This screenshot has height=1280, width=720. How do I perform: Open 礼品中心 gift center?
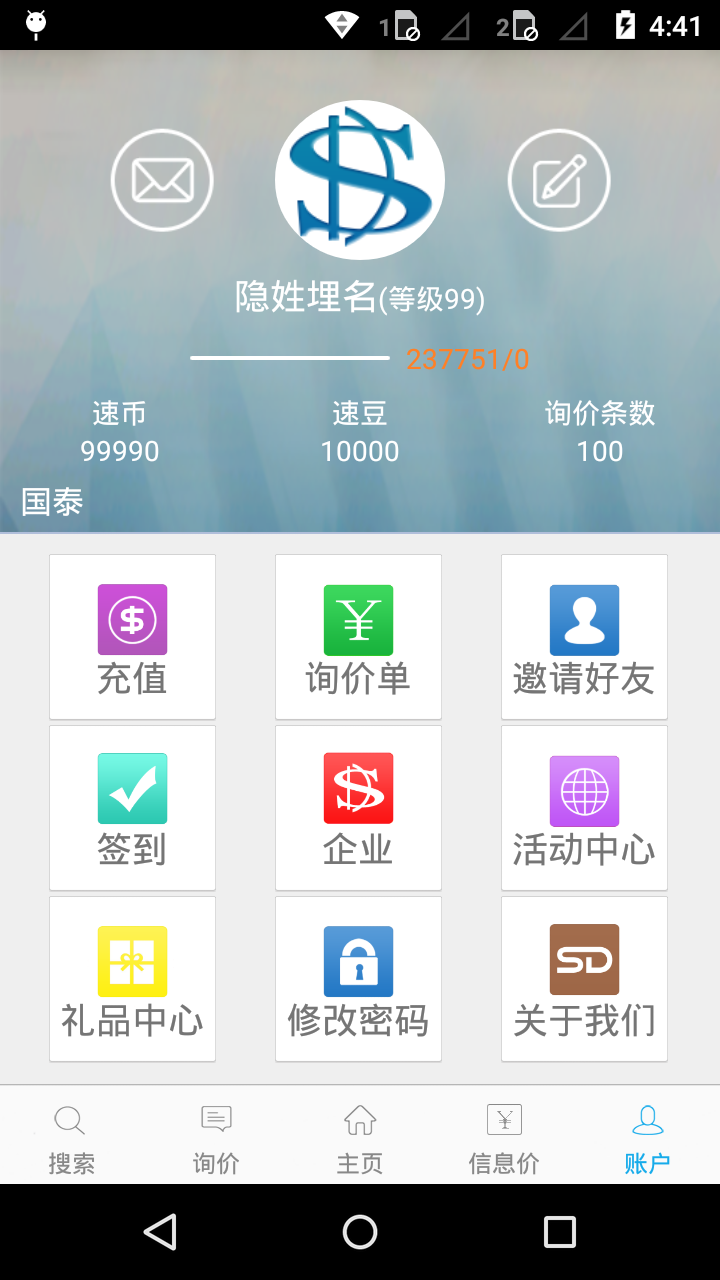pyautogui.click(x=132, y=979)
